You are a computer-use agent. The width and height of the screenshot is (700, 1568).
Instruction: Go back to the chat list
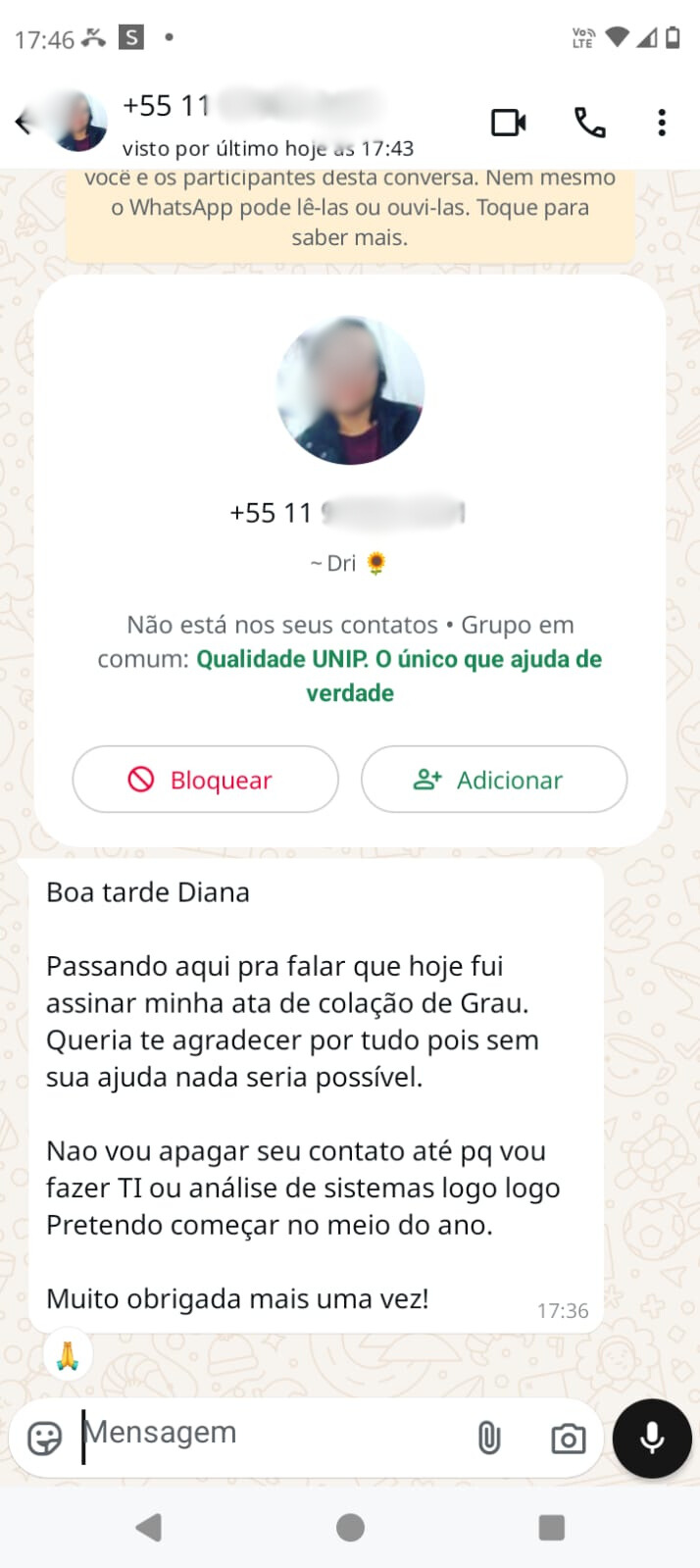24,123
